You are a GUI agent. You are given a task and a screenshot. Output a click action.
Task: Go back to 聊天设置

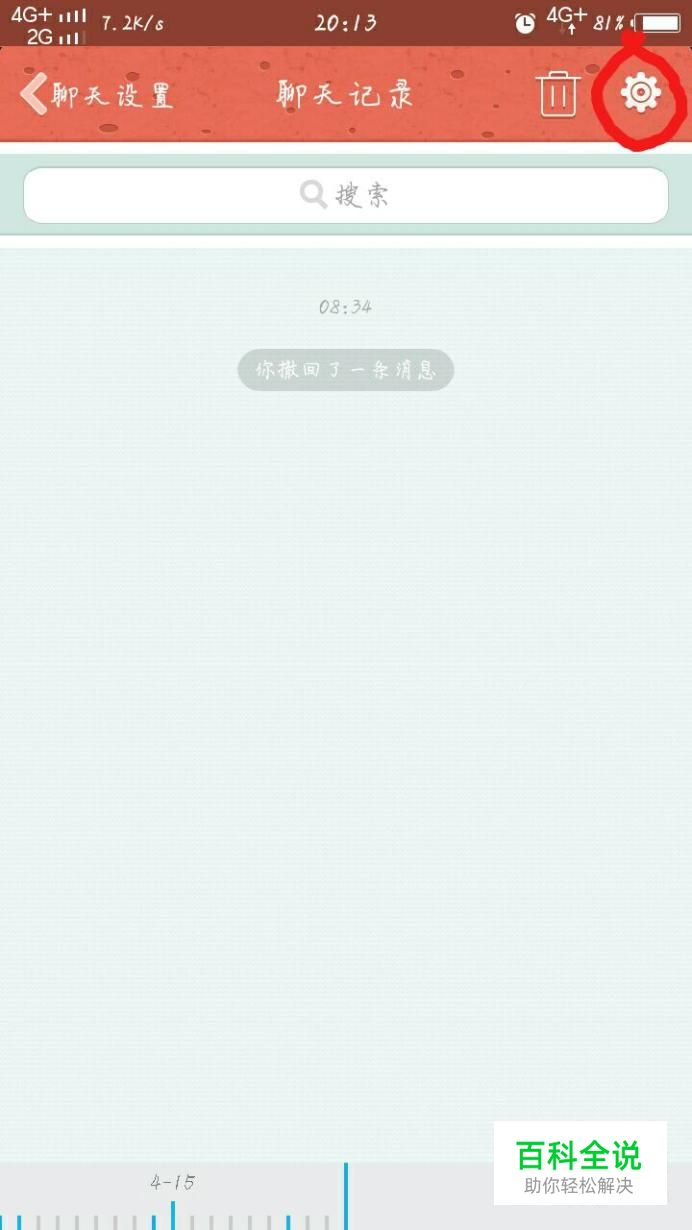click(x=96, y=95)
